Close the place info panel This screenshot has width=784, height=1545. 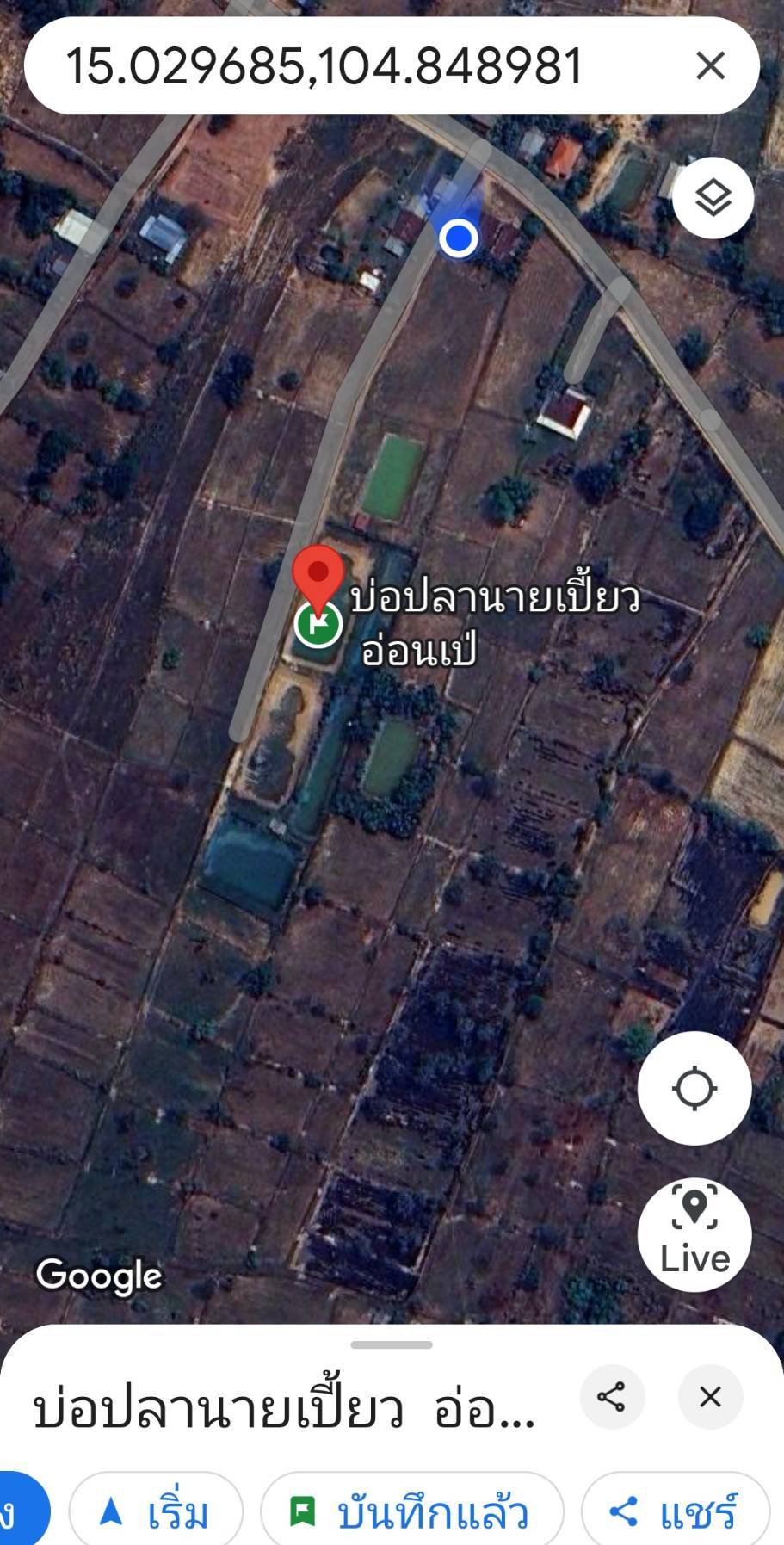[x=710, y=1397]
